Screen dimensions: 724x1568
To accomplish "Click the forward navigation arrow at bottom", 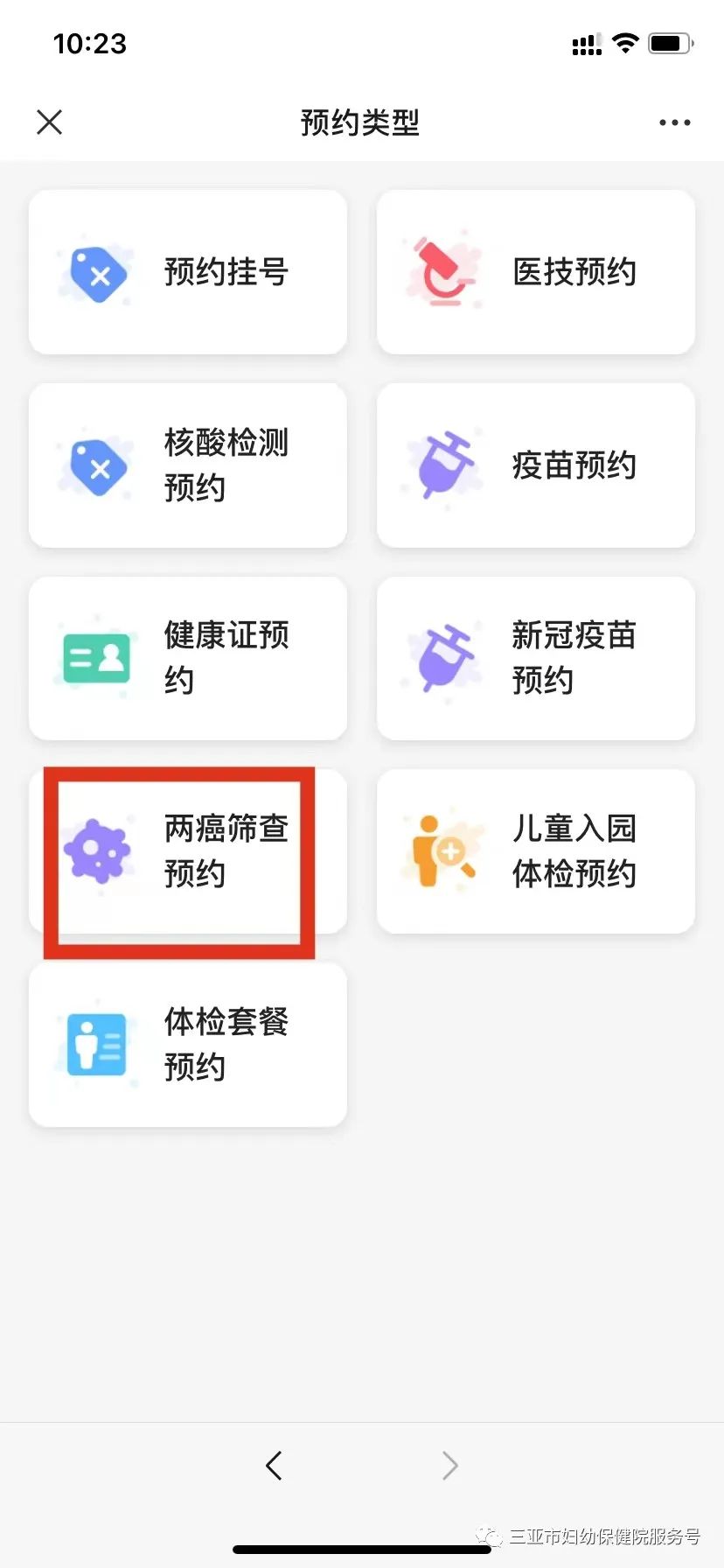I will (449, 1466).
